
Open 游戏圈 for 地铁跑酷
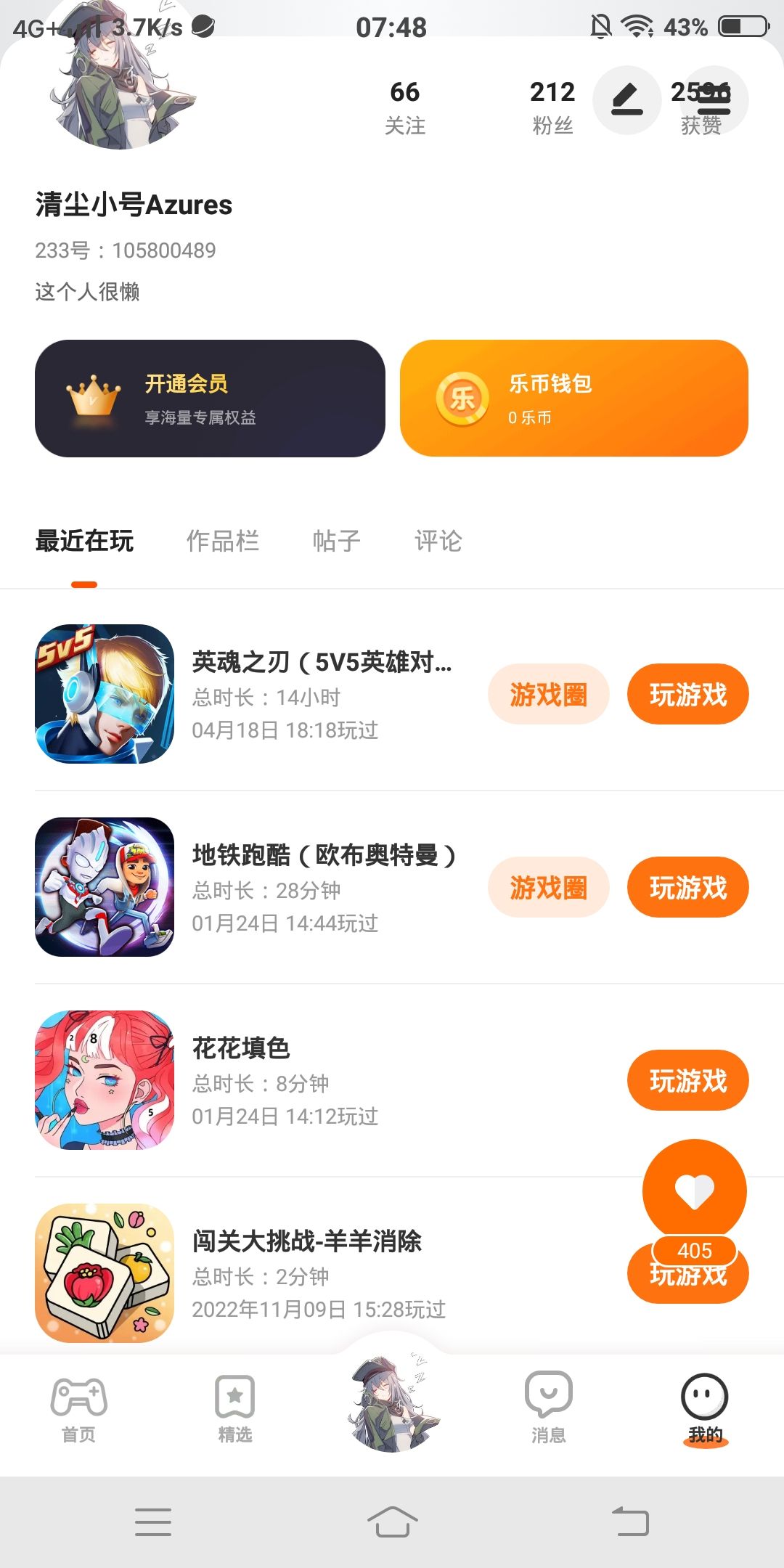[548, 888]
